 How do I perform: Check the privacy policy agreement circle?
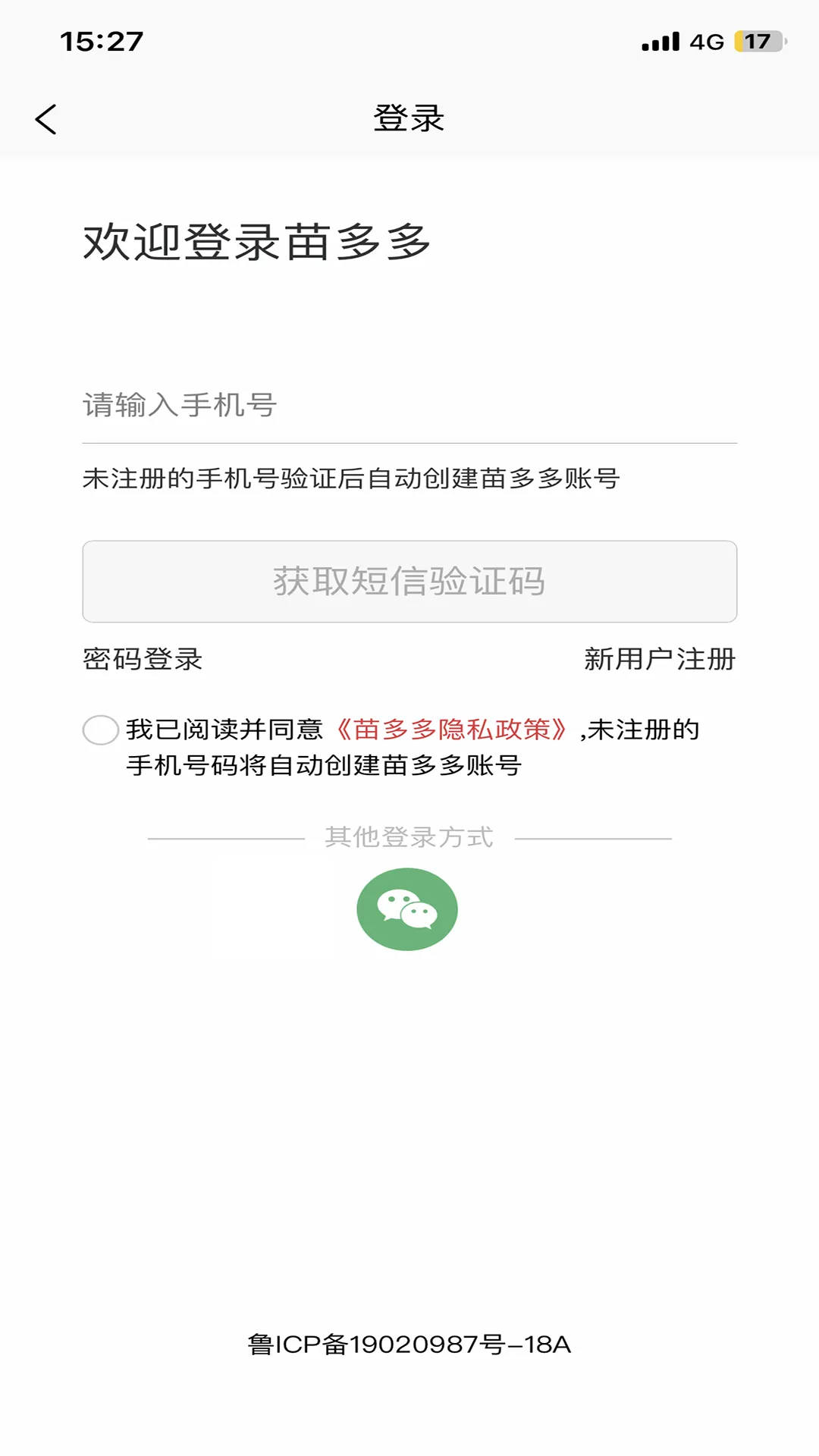(x=101, y=730)
